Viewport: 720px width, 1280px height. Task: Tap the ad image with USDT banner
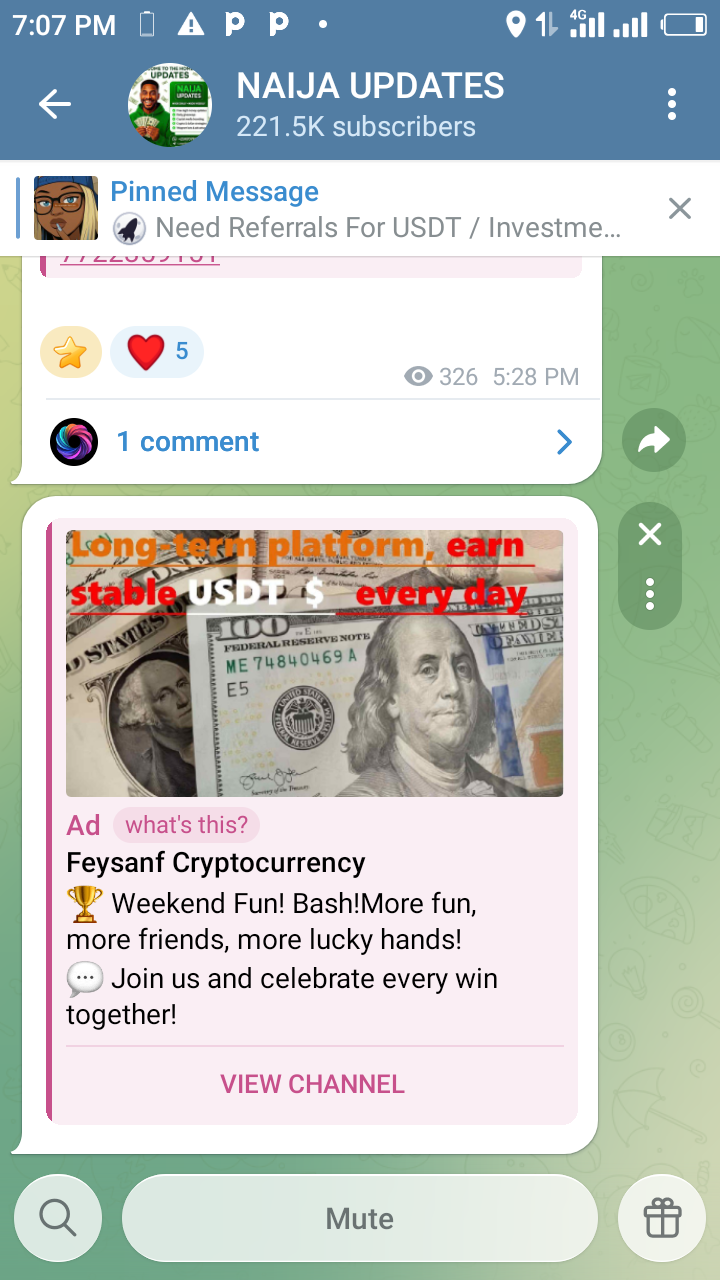314,663
